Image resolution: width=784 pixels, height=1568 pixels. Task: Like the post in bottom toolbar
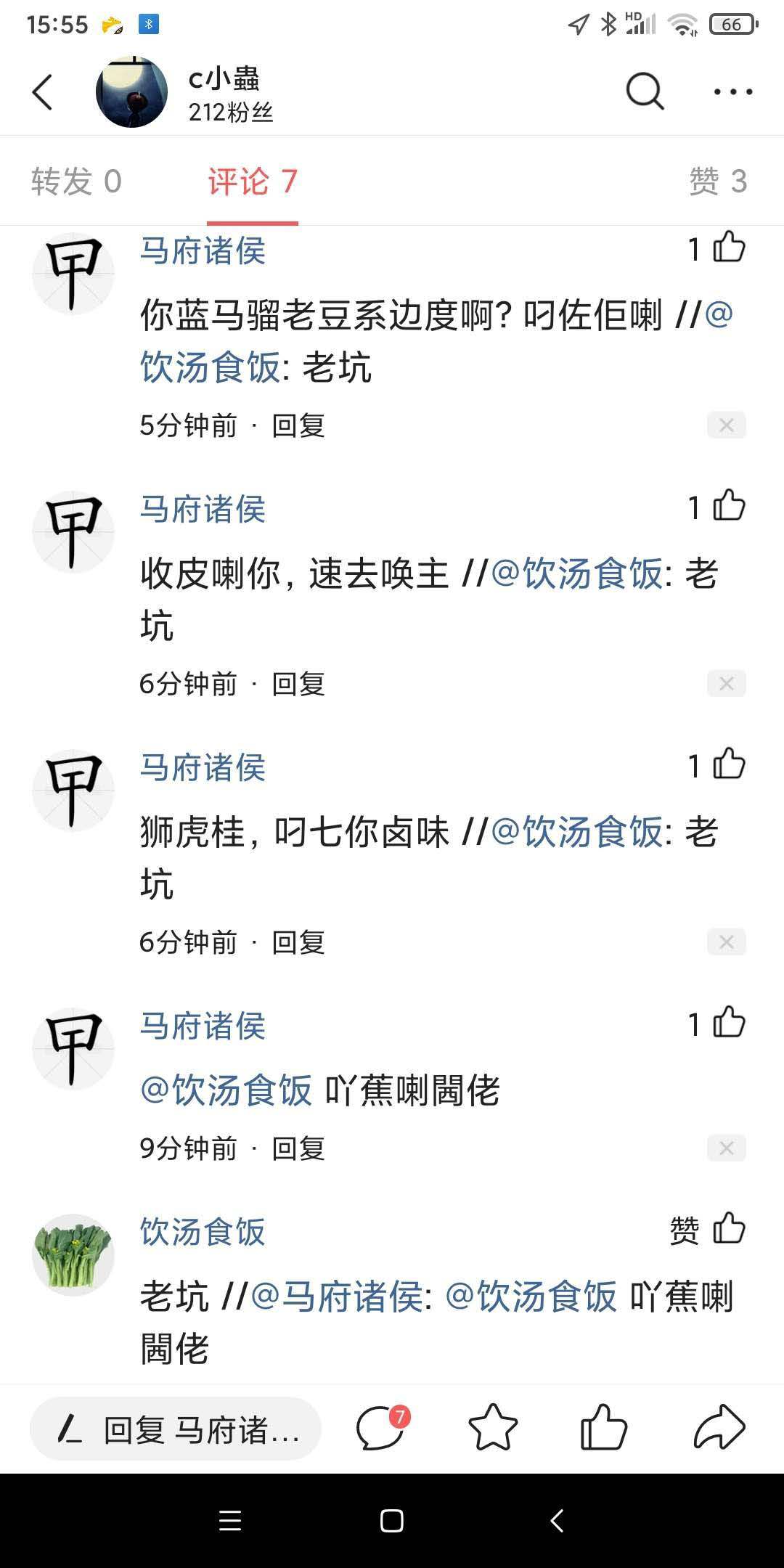603,1428
